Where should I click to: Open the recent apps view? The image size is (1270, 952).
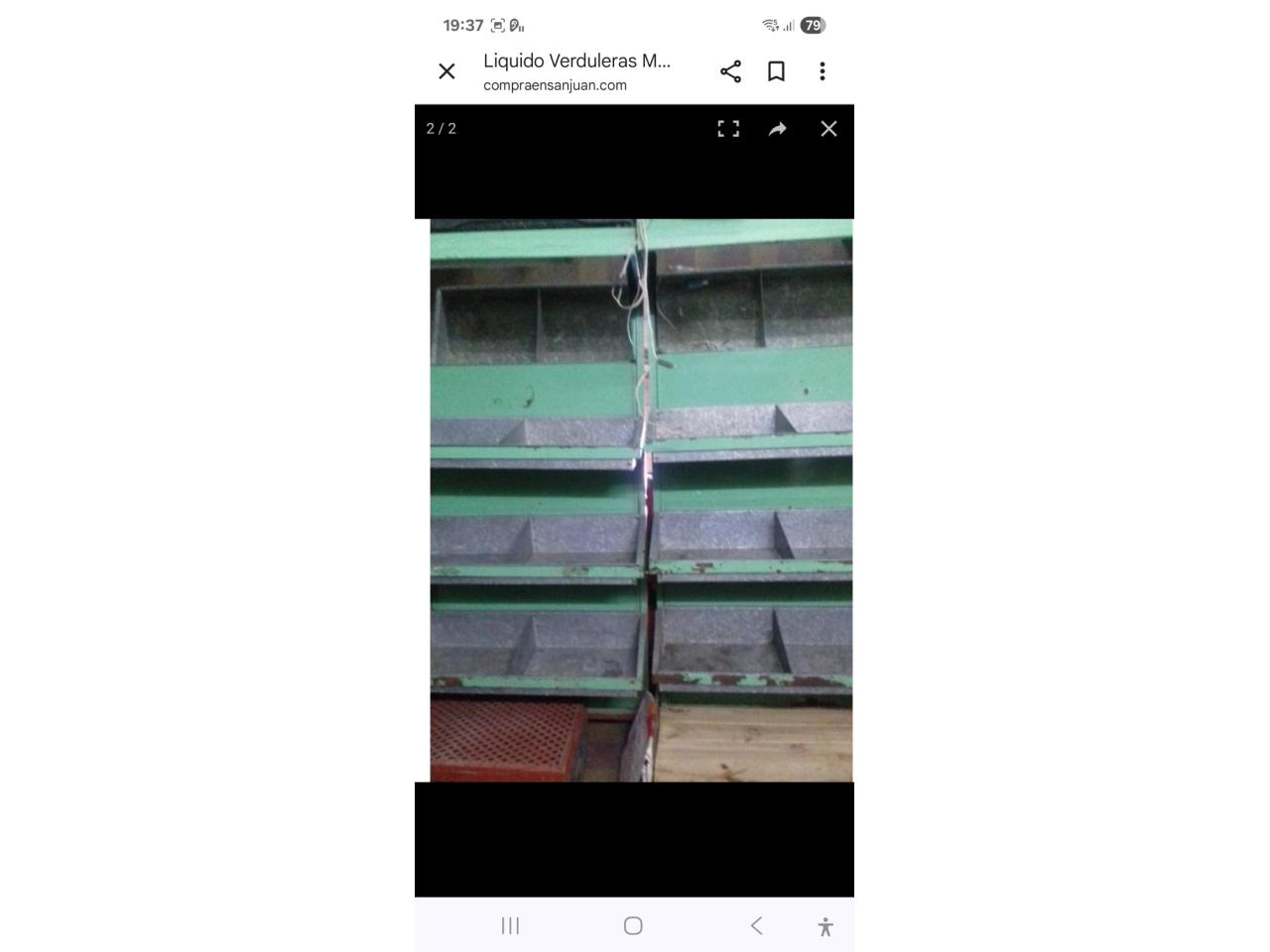(x=510, y=925)
